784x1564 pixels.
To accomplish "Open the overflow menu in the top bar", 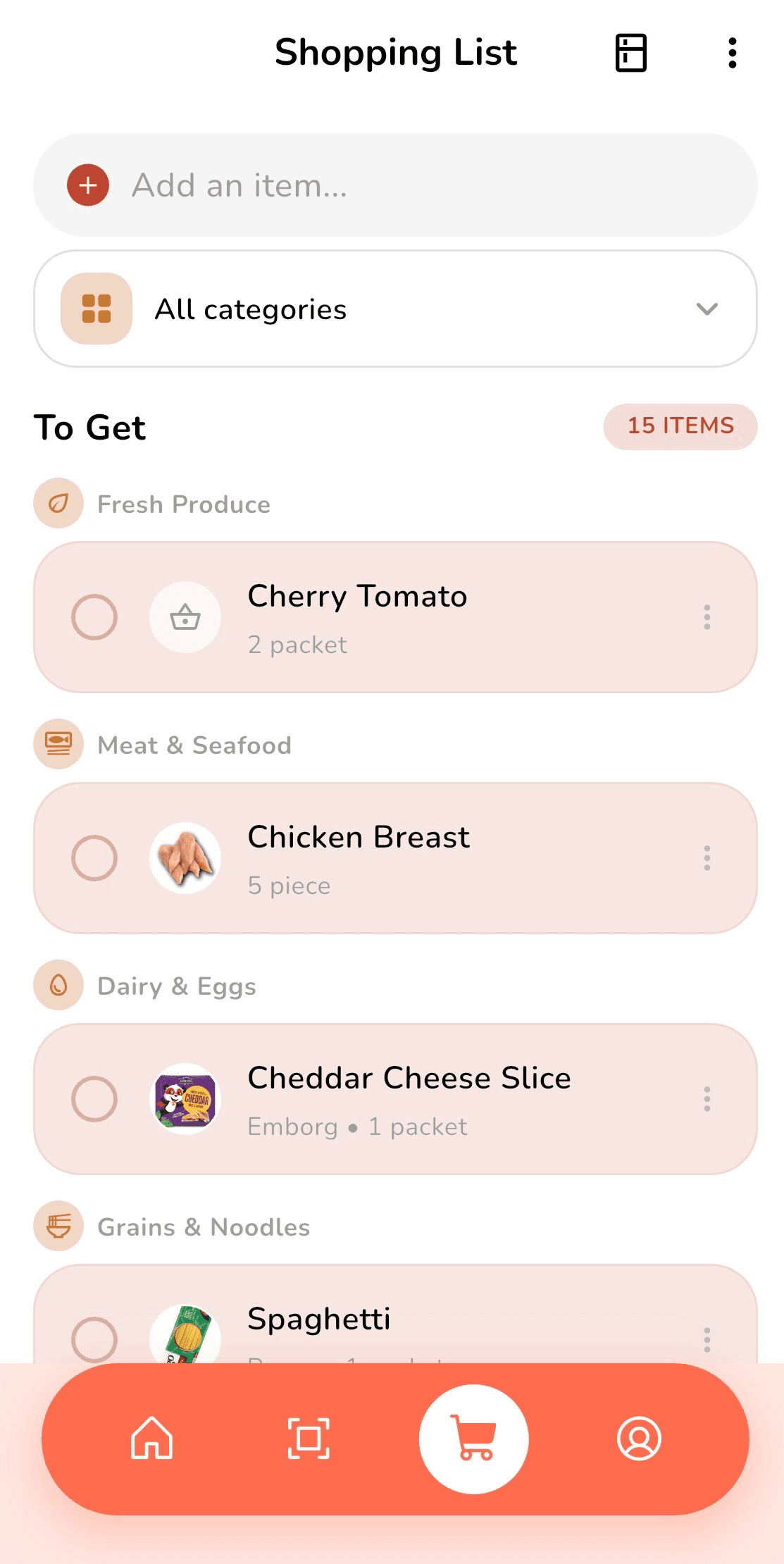I will click(x=733, y=52).
